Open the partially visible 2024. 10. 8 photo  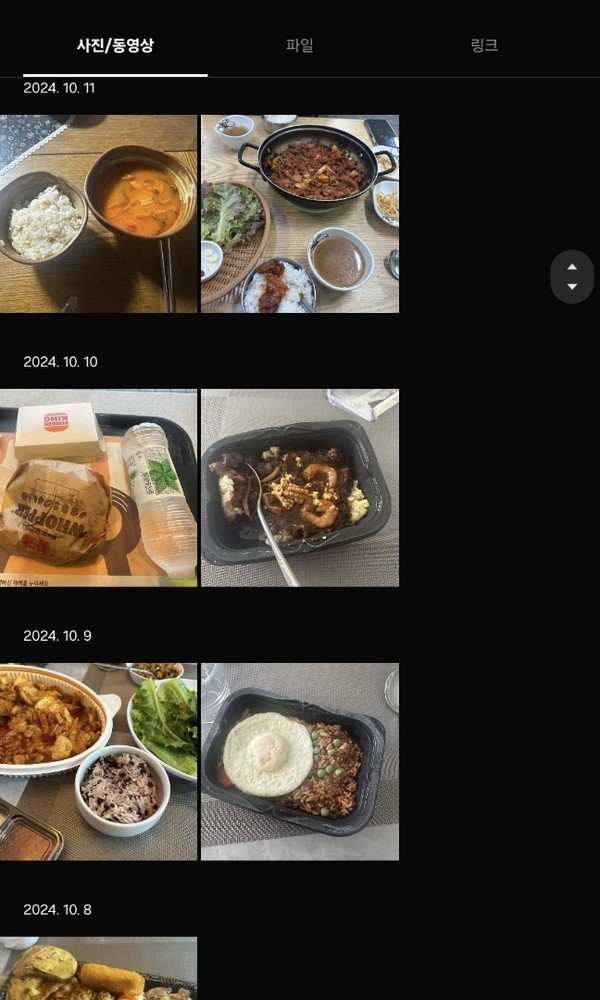click(x=98, y=968)
